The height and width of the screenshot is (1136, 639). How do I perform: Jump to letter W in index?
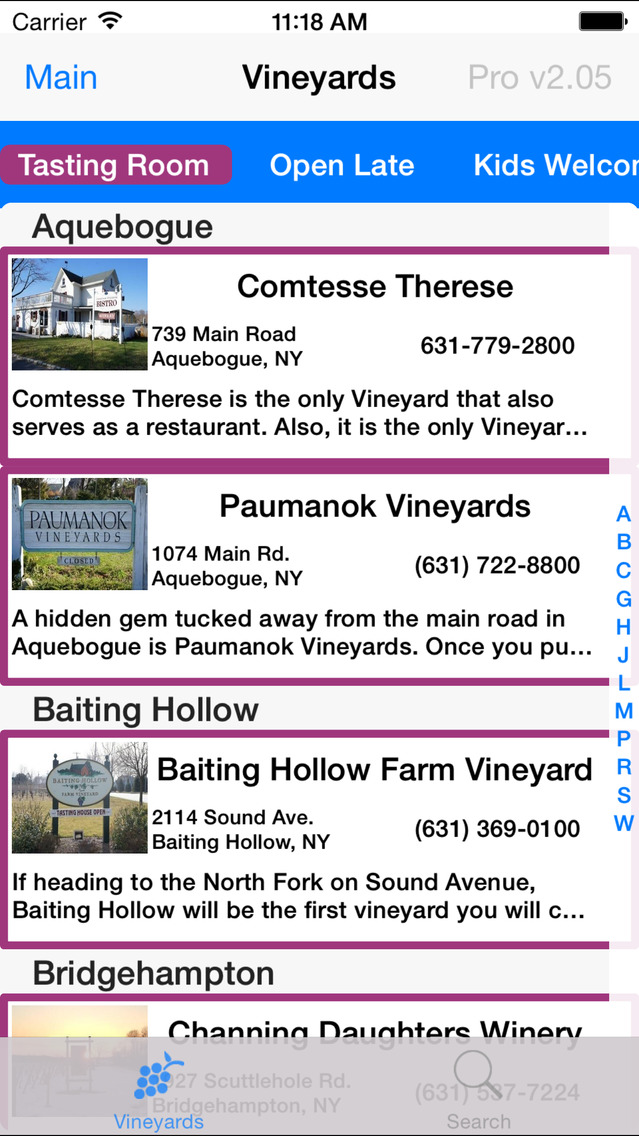click(624, 823)
